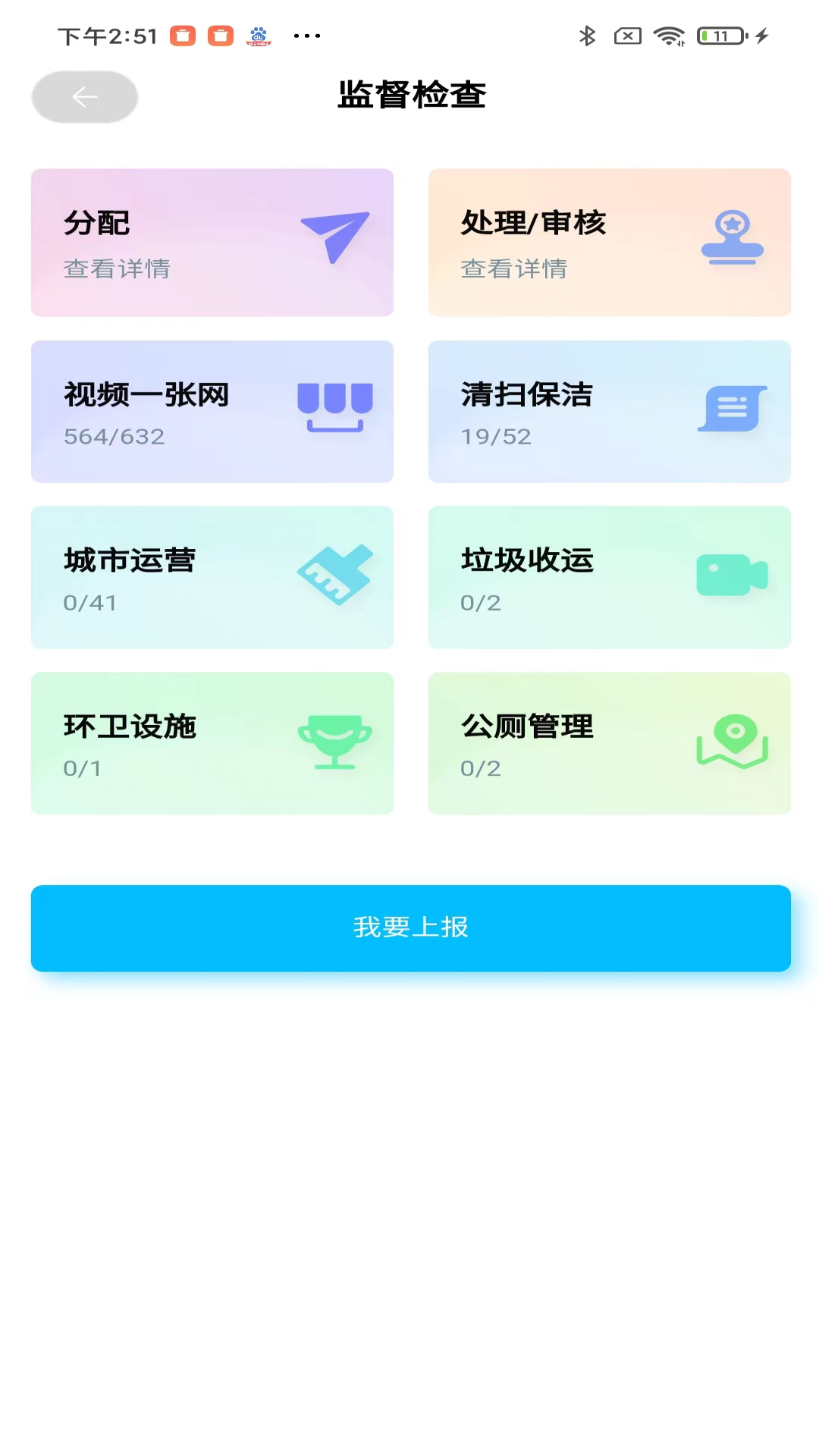Tap the 查看详情 link under 处理/审核
The image size is (819, 1456).
point(514,268)
